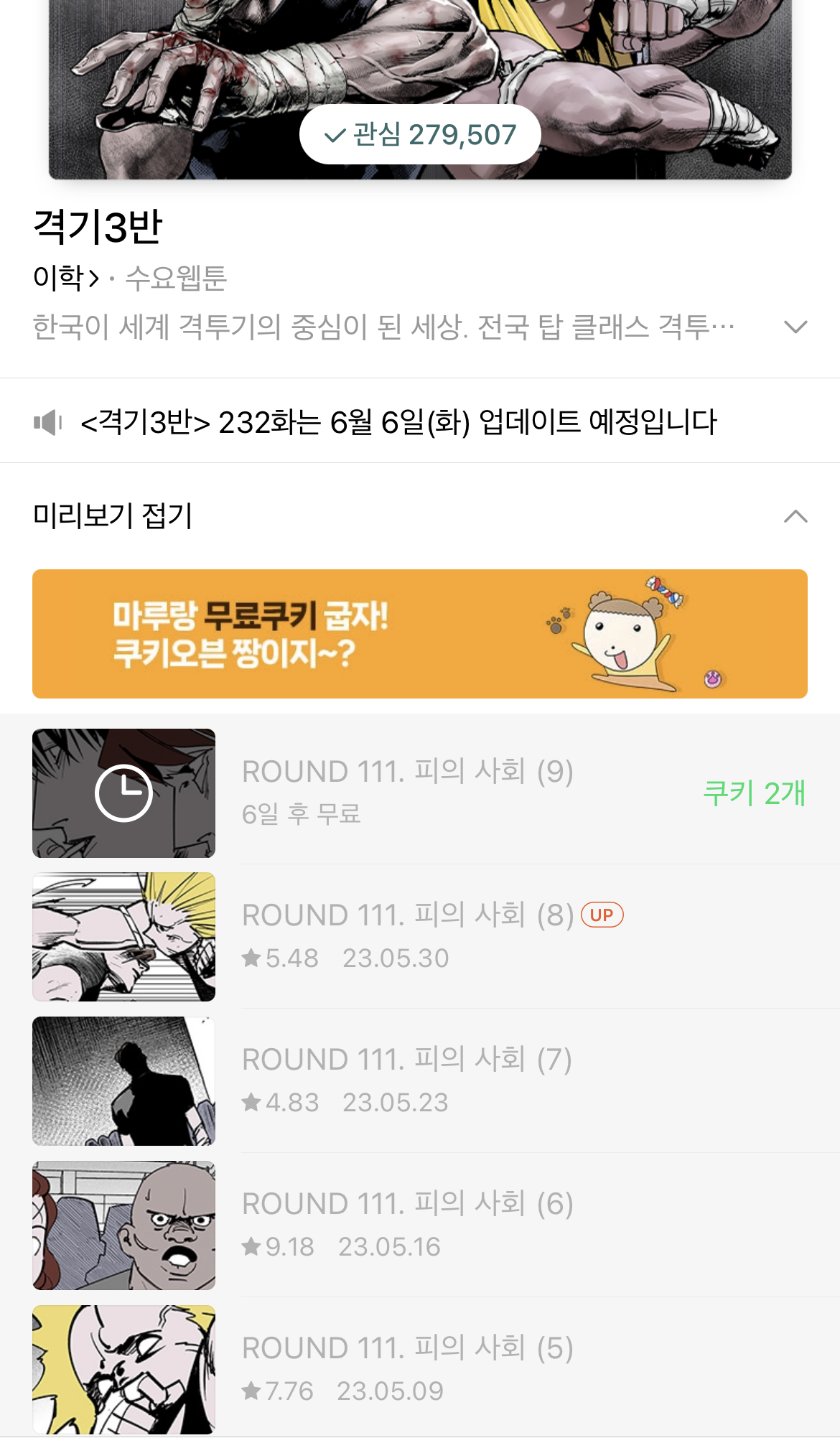This screenshot has height=1443, width=840.
Task: Open the 마루랑 무료쿠키 굽자 banner
Action: point(420,634)
